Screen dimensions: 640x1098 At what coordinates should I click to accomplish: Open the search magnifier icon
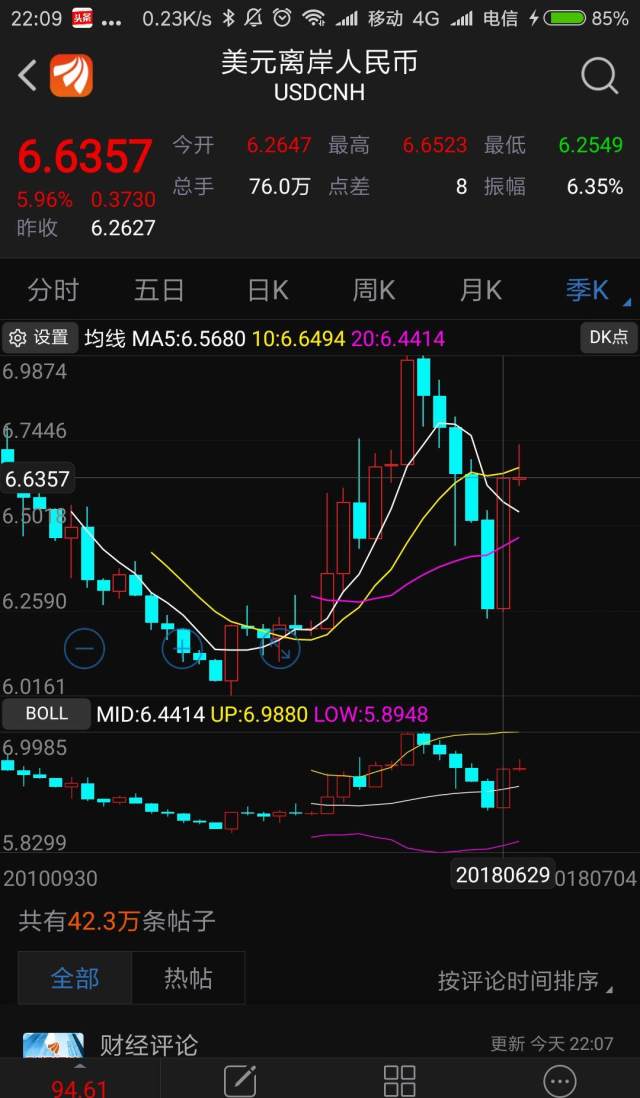tap(599, 76)
